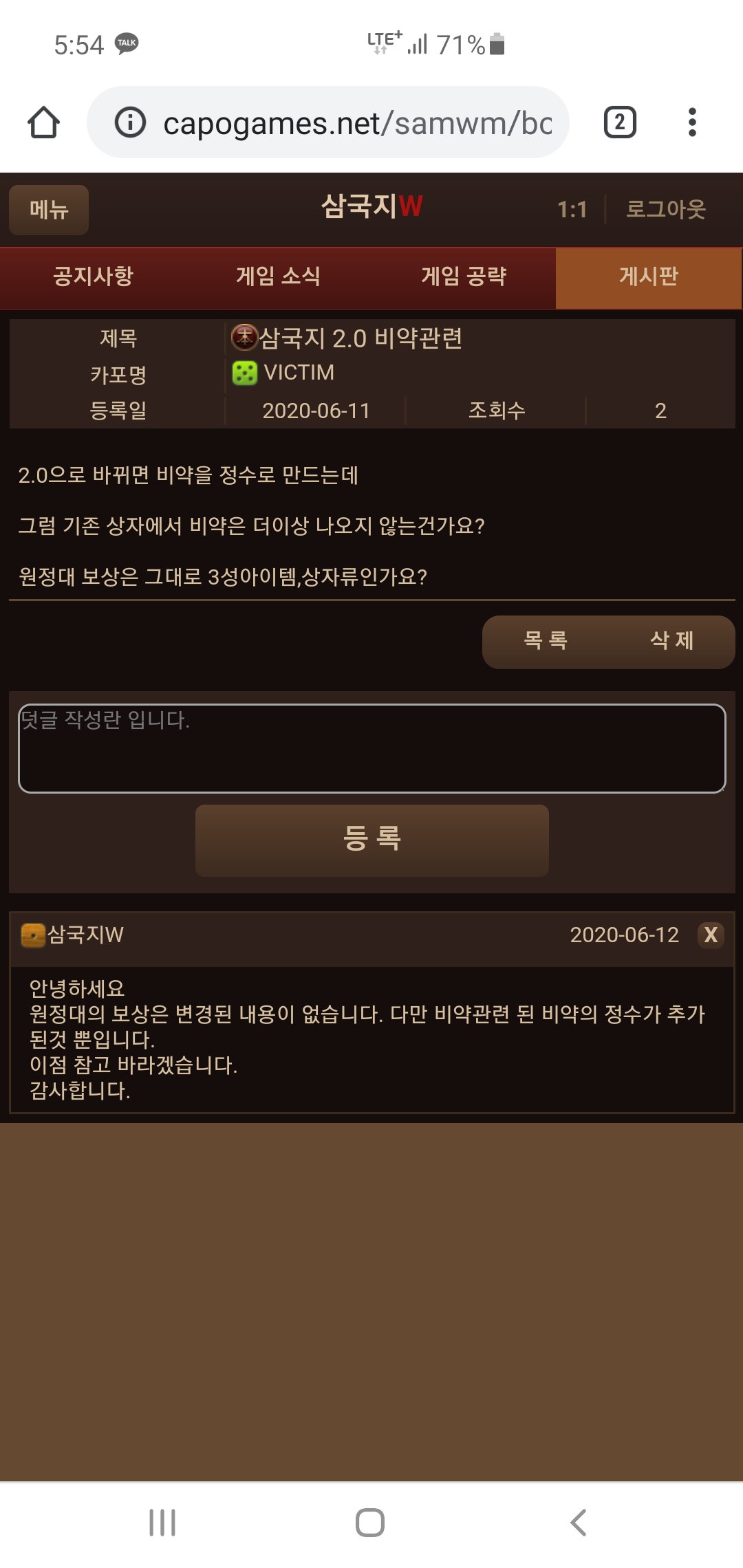Screen dimensions: 743x1568
Task: Open the 메뉴 drawer button
Action: pyautogui.click(x=49, y=210)
